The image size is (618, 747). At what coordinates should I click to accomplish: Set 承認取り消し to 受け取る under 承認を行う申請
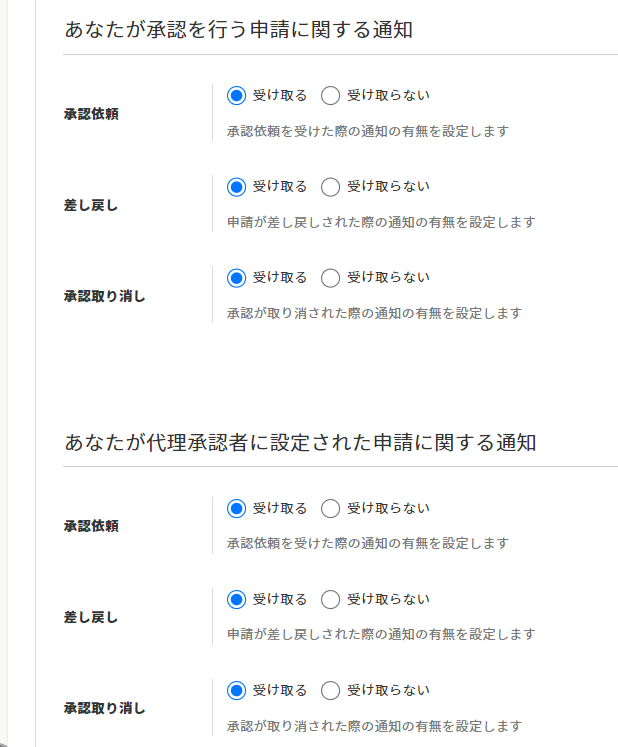click(x=236, y=278)
